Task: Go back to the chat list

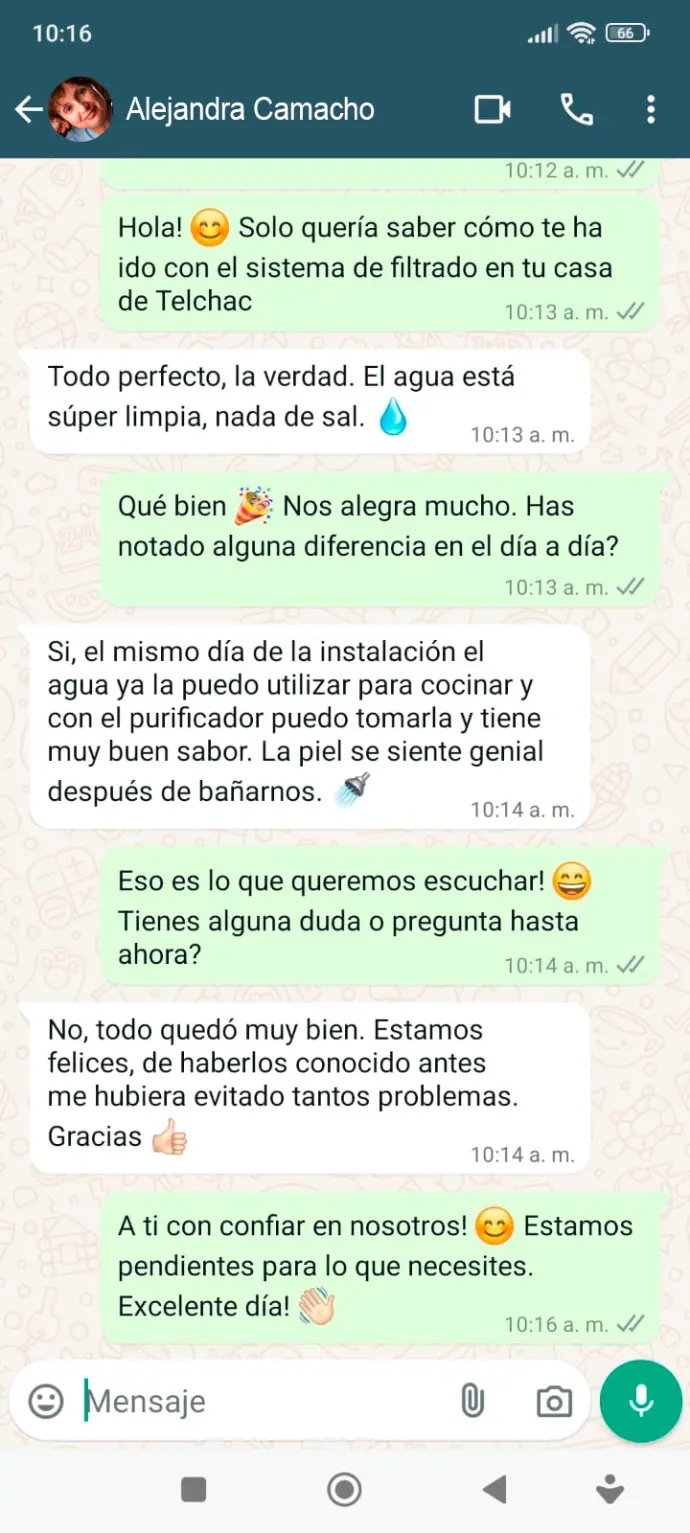Action: [x=29, y=109]
